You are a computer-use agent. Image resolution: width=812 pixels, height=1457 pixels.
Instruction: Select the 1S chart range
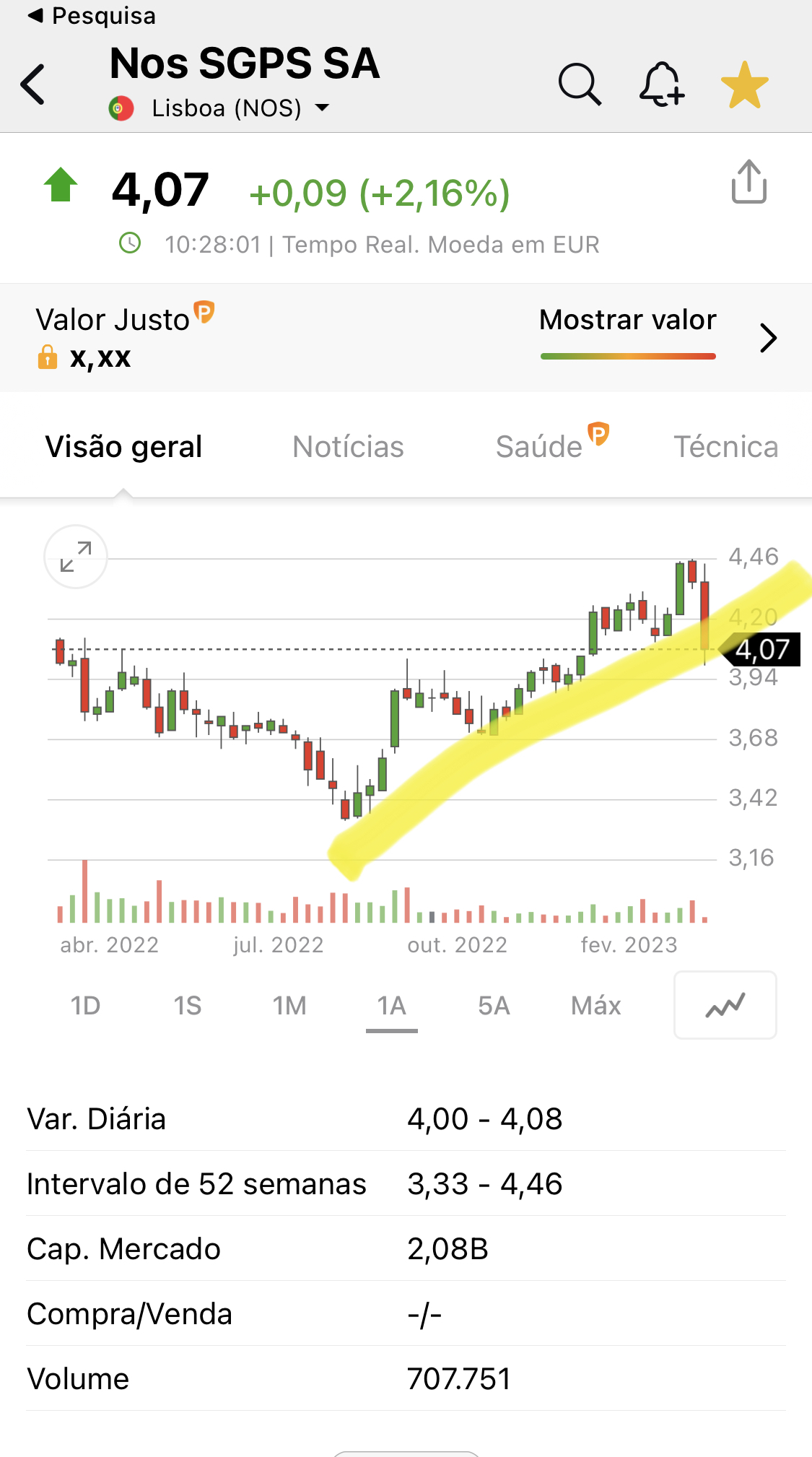pyautogui.click(x=188, y=1005)
